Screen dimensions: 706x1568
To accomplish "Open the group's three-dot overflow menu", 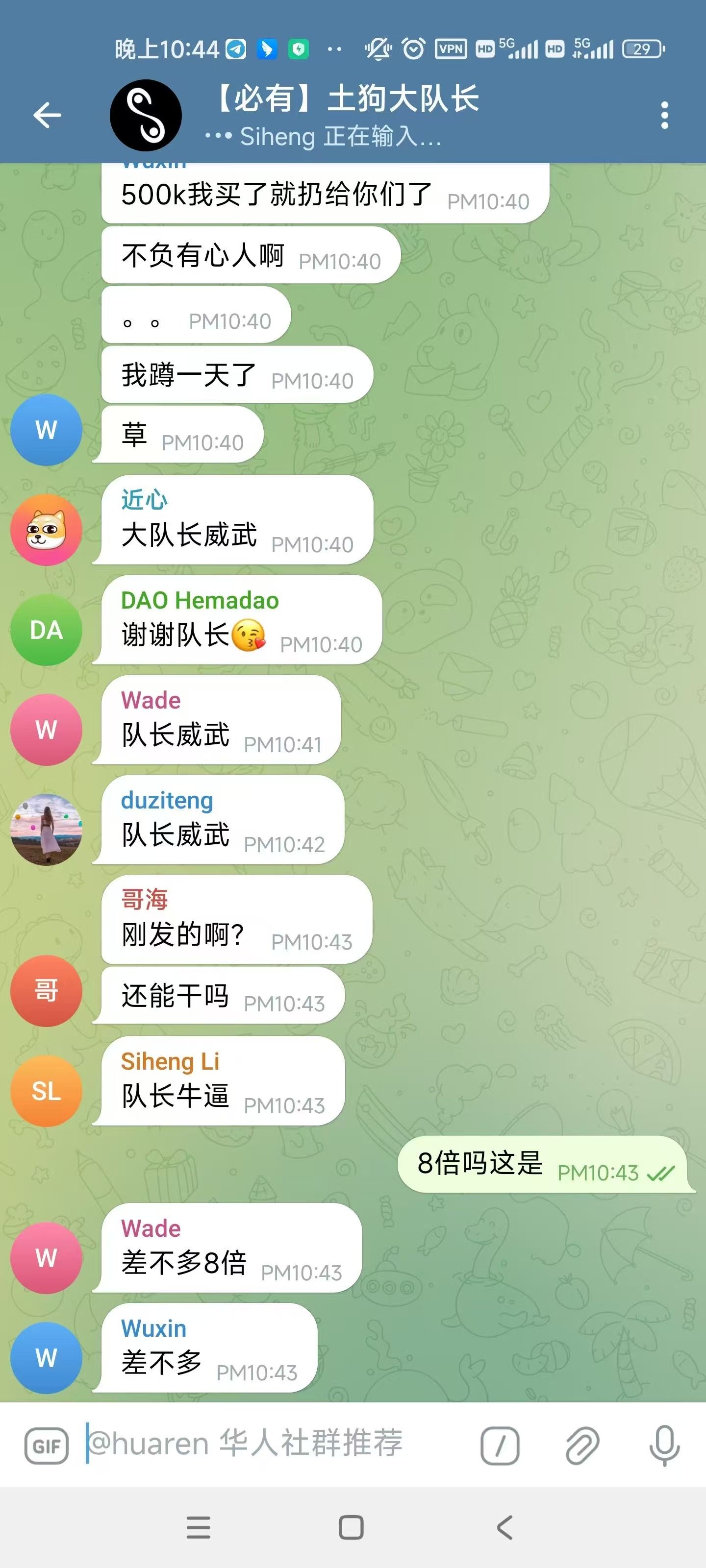I will [664, 115].
